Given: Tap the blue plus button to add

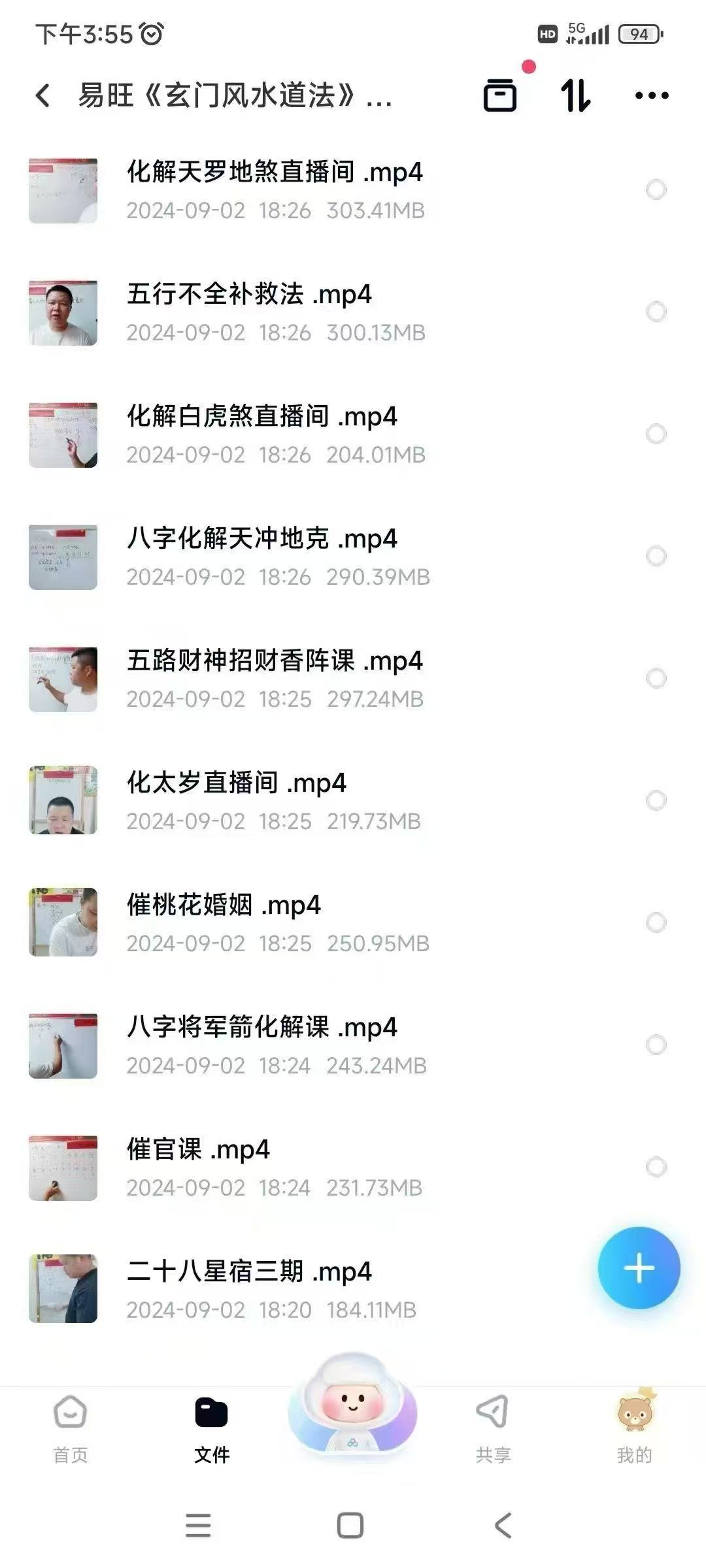Looking at the screenshot, I should [x=639, y=1268].
